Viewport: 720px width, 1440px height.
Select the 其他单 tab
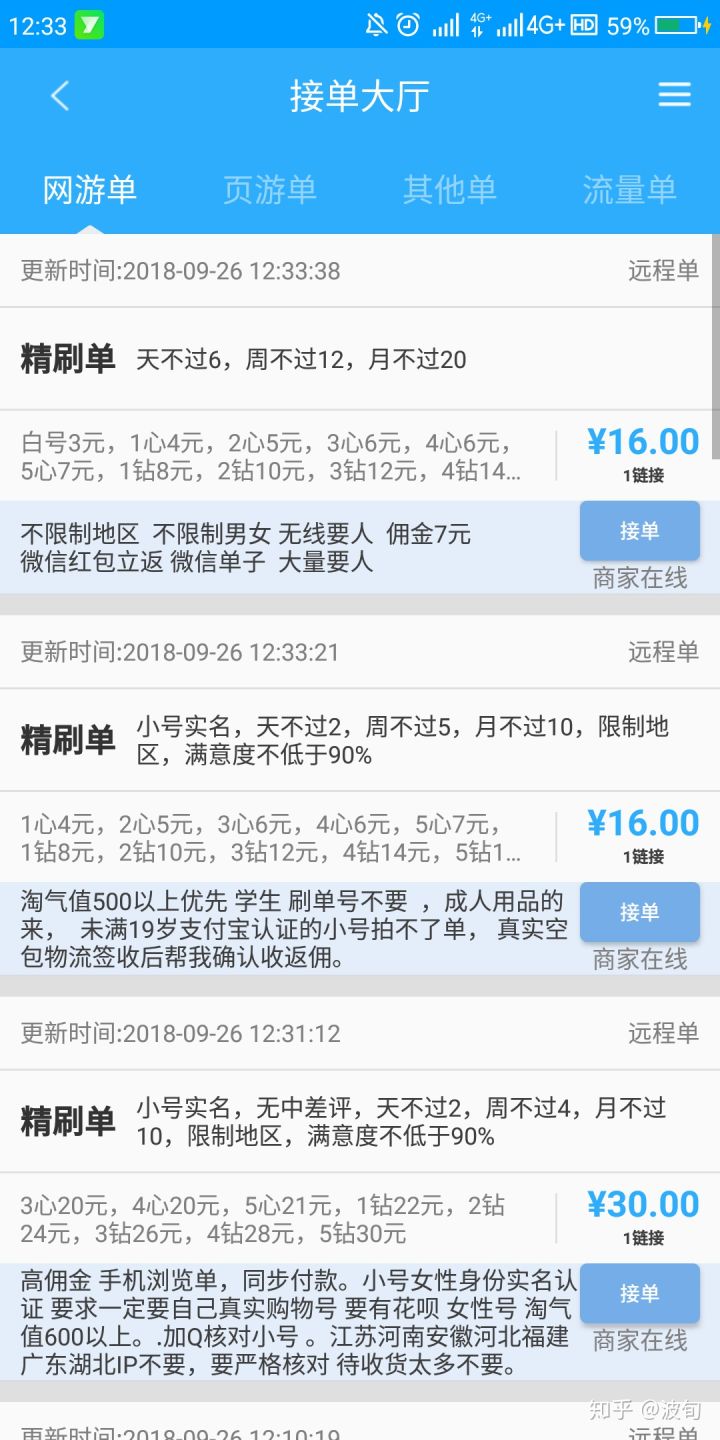pyautogui.click(x=449, y=189)
